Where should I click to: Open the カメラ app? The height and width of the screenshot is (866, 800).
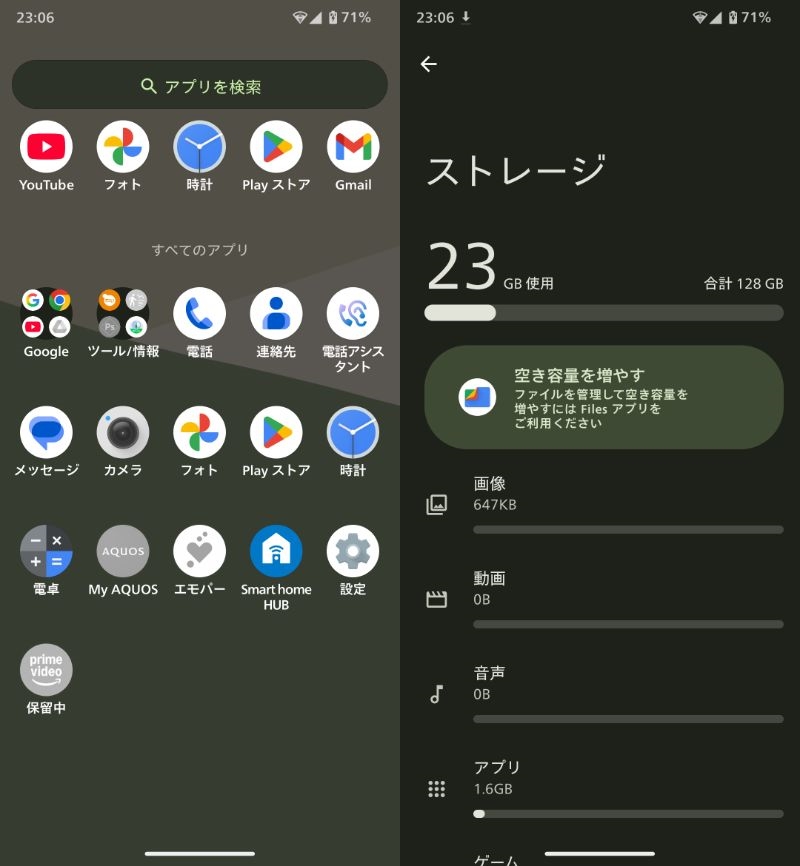point(123,433)
